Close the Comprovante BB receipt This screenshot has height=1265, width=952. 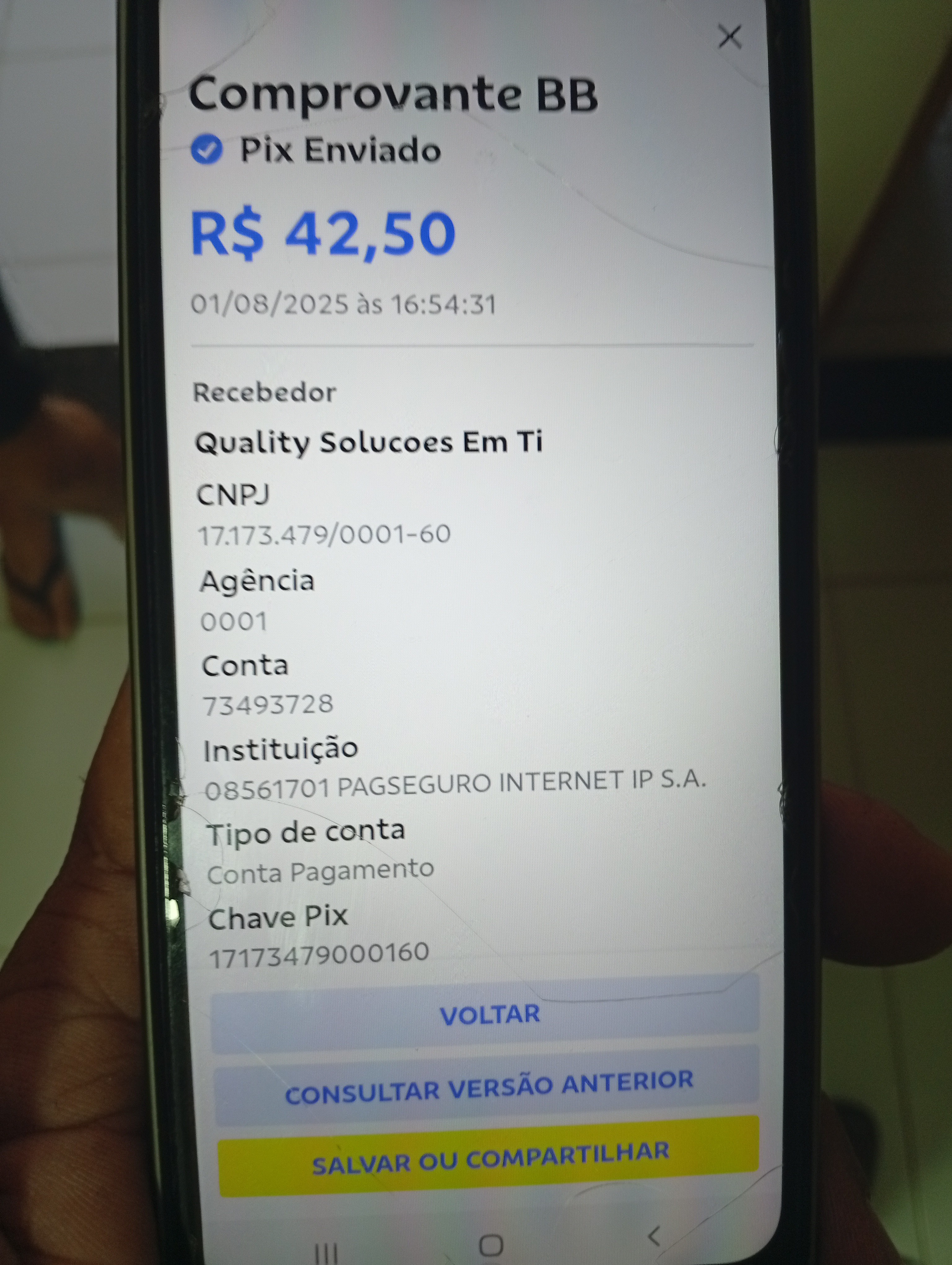(730, 37)
